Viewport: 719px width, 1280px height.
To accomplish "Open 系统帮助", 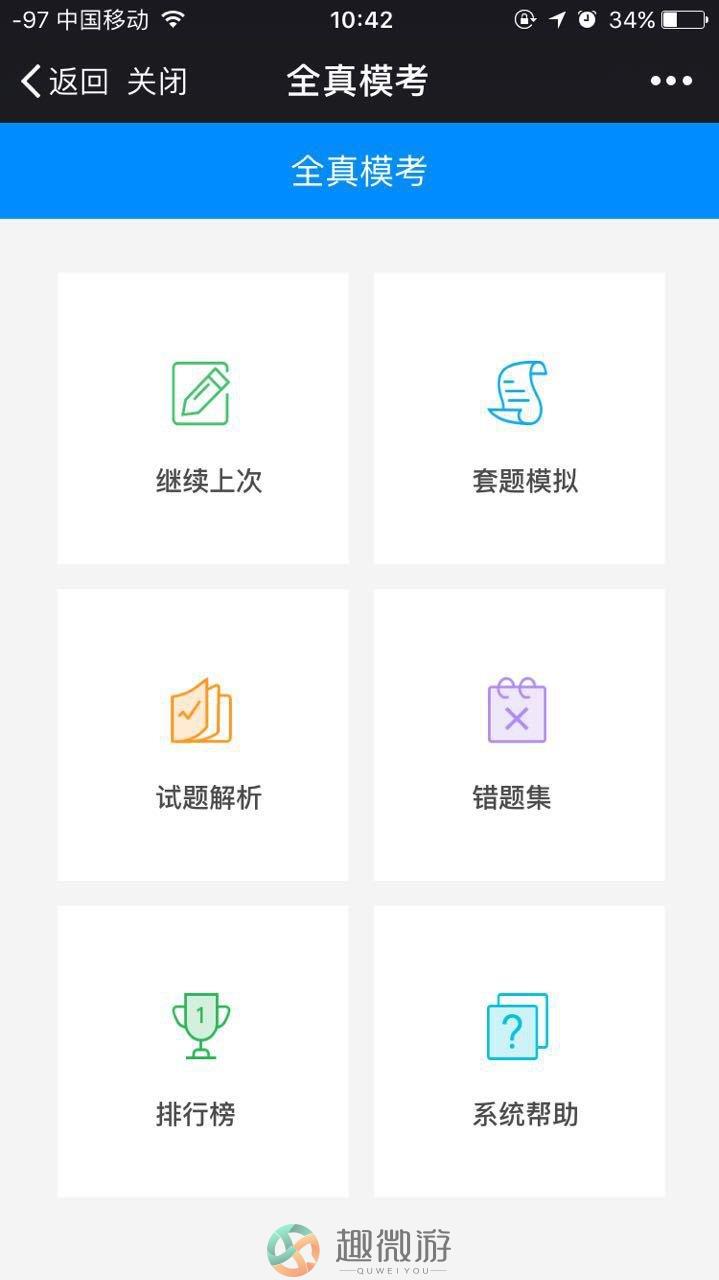I will [x=519, y=1051].
